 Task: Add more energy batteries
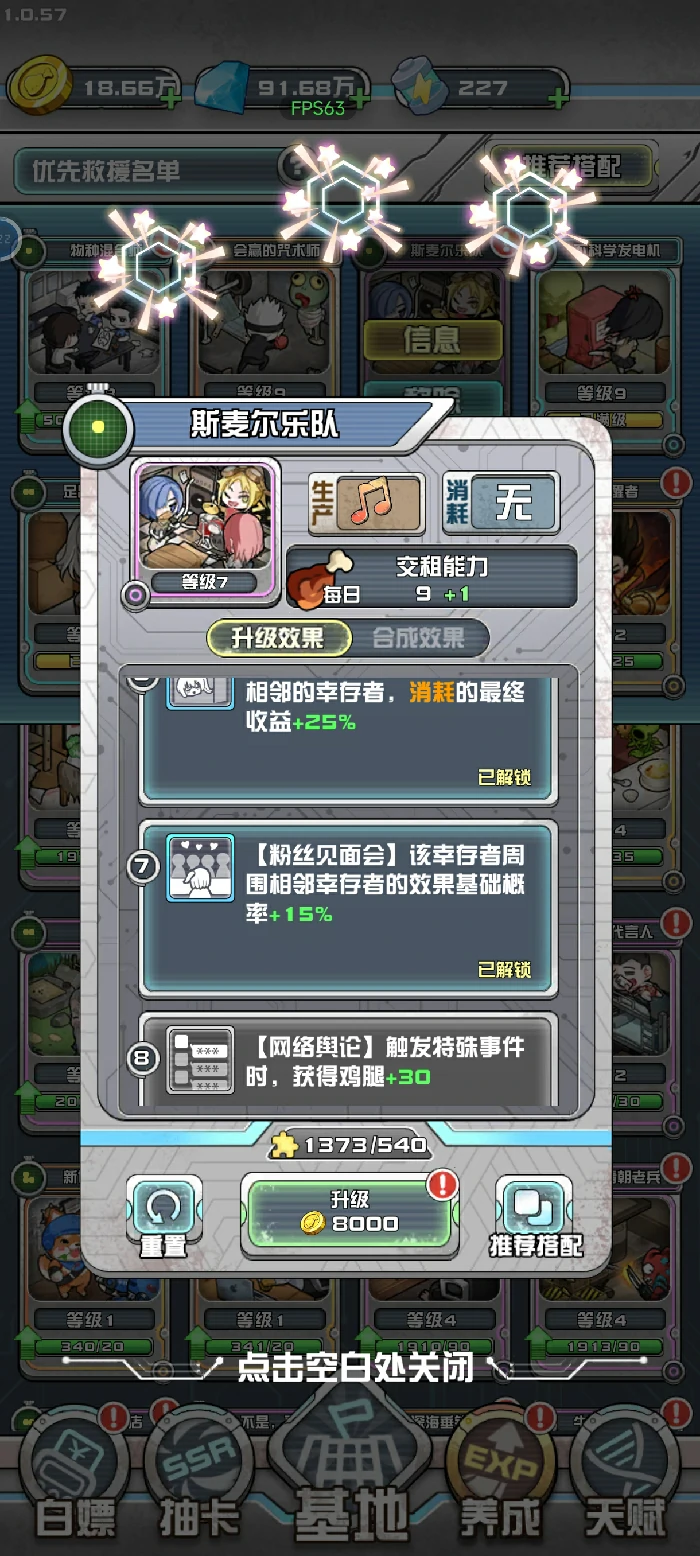558,99
